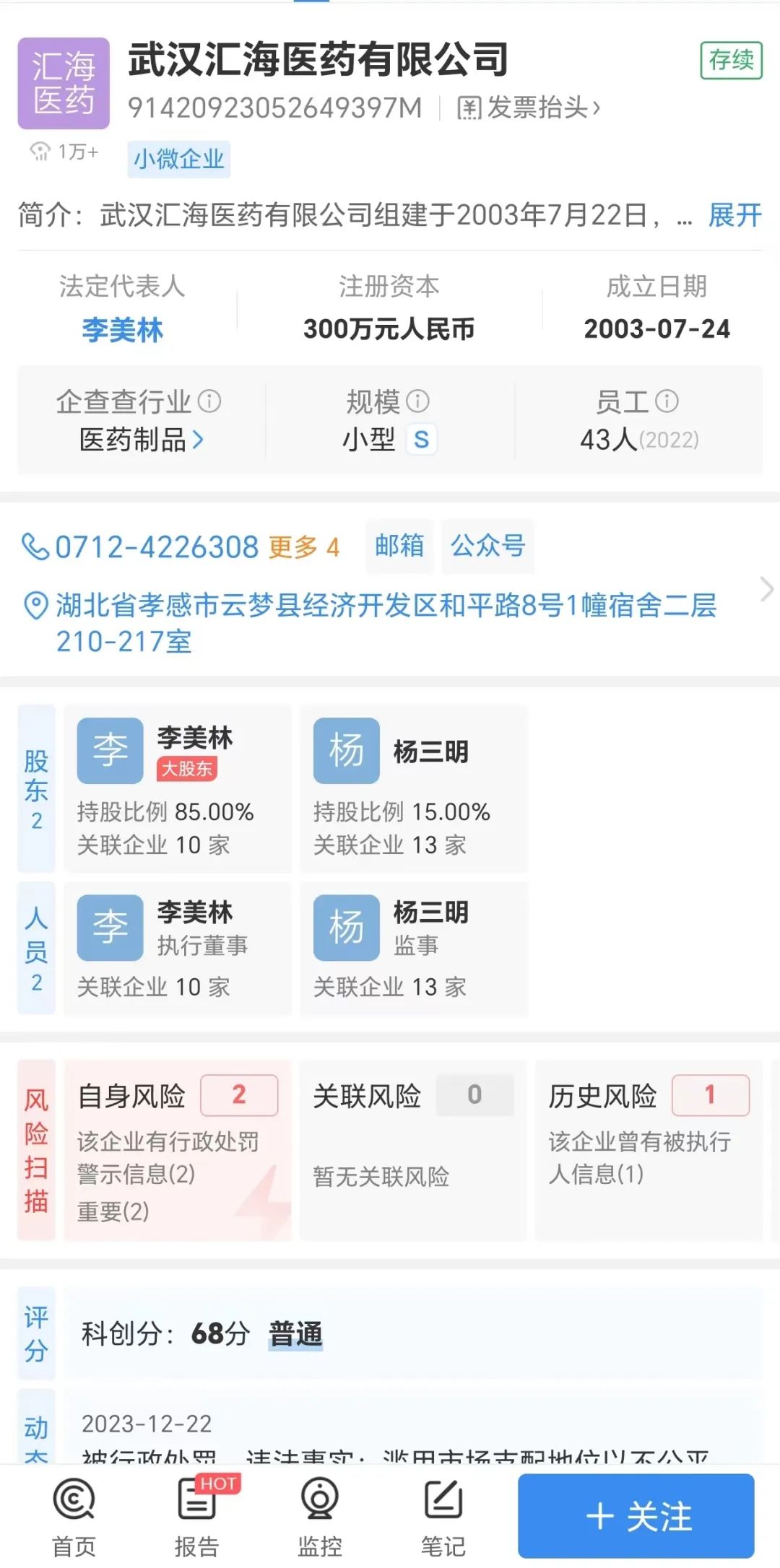This screenshot has width=780, height=1568.
Task: View the 历史风险 risk details
Action: click(x=649, y=1150)
